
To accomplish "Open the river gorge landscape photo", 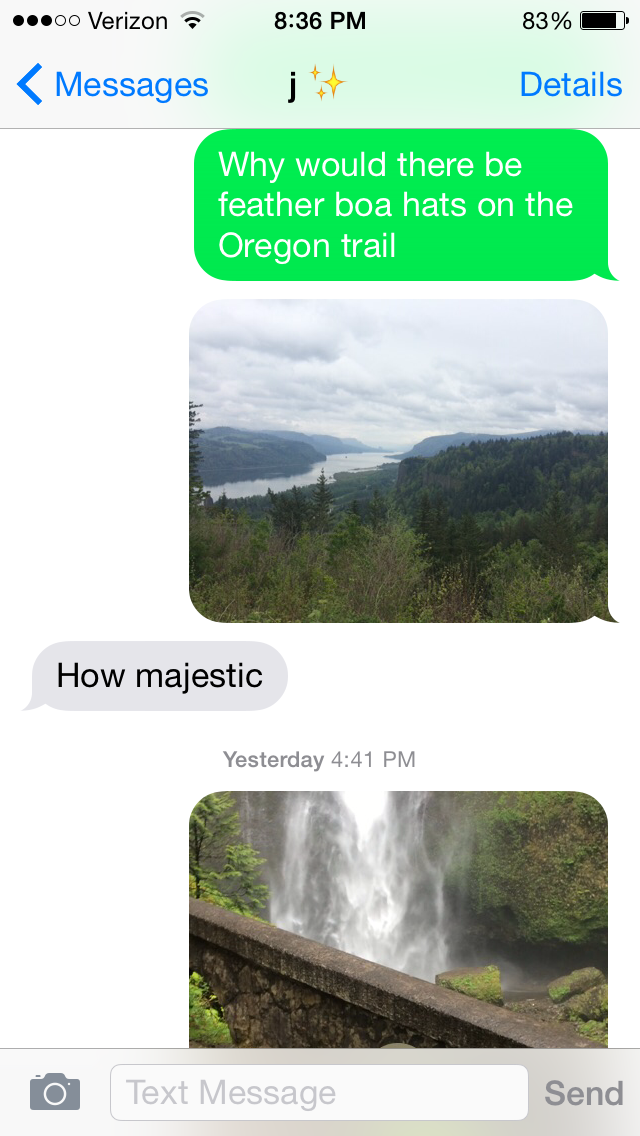I will (x=398, y=460).
